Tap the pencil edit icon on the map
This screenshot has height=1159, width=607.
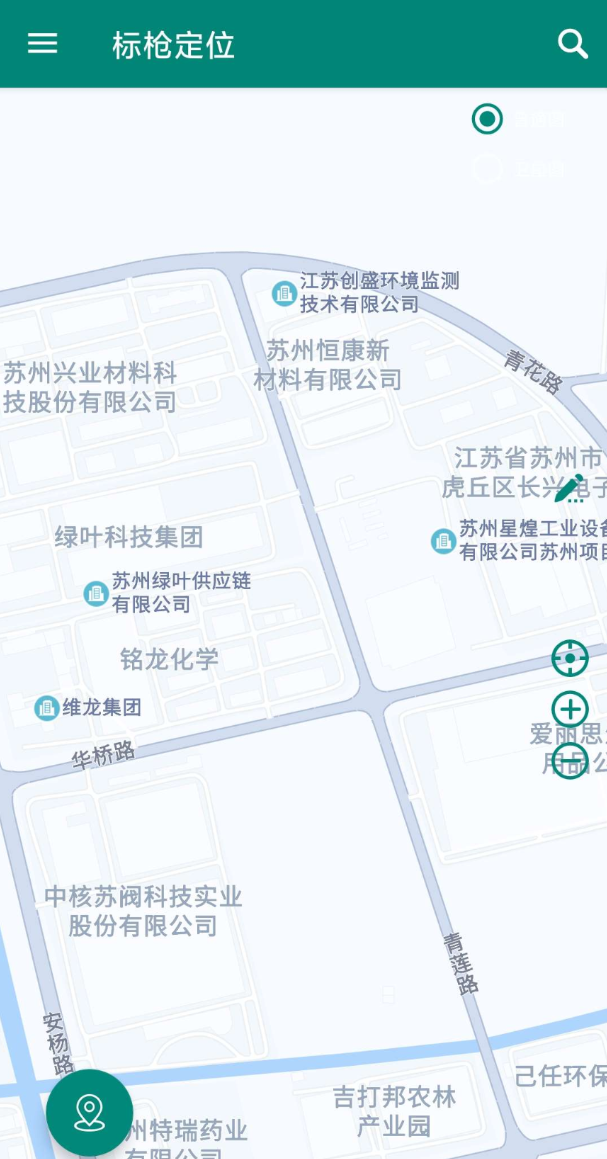click(568, 489)
